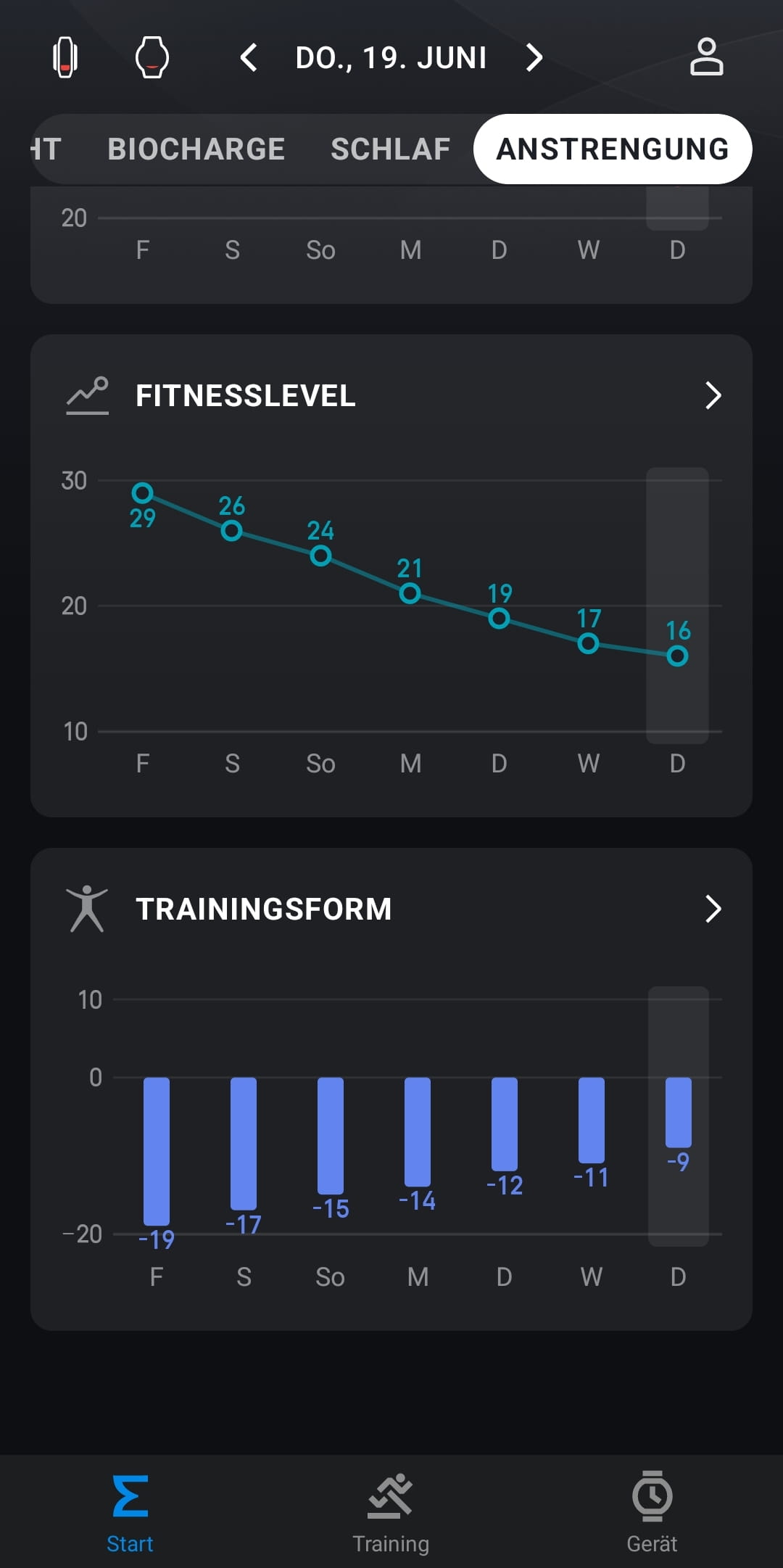
Task: Select the Anstrengung tab
Action: point(613,149)
